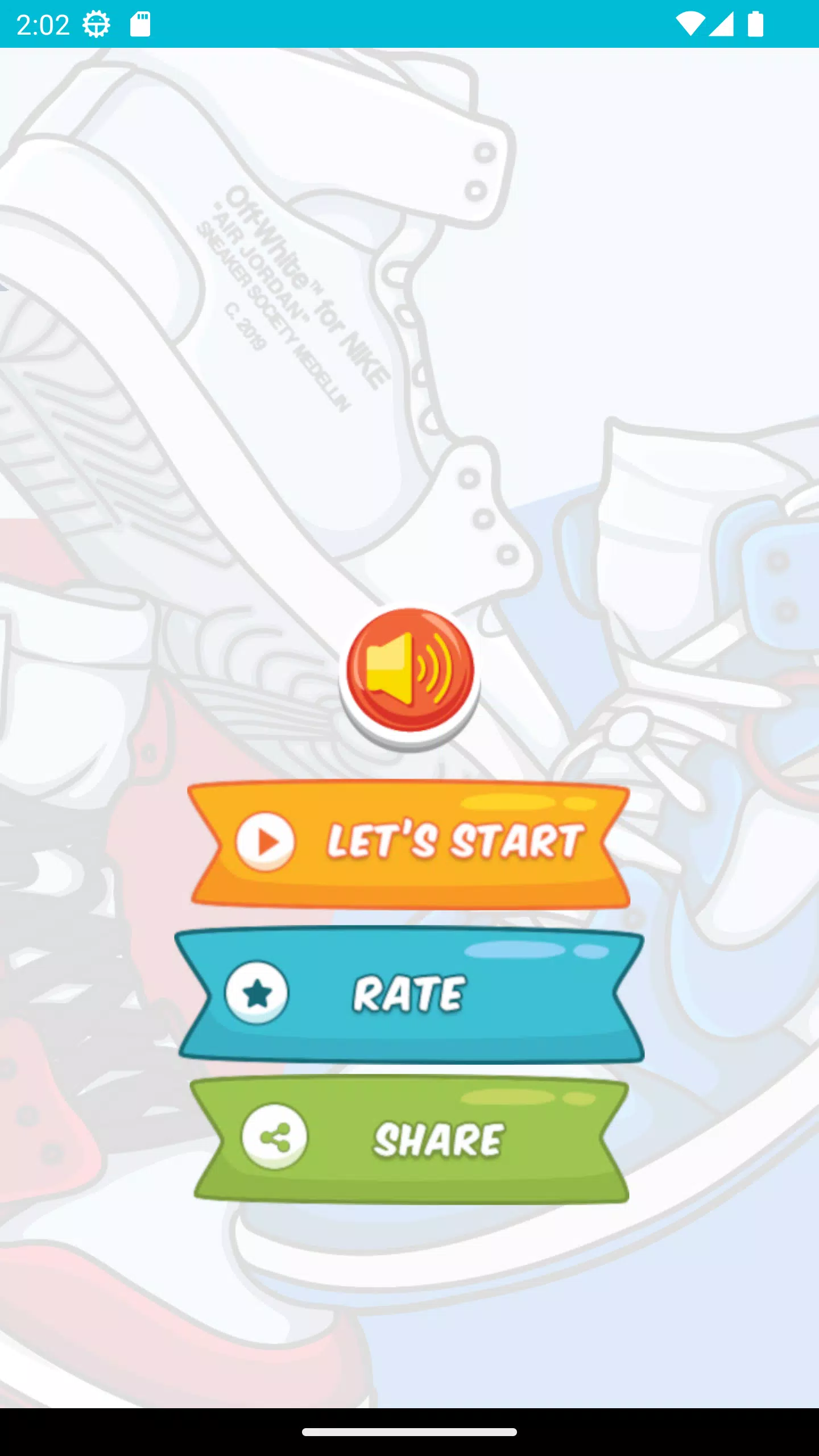Tap the Let's Start button

pyautogui.click(x=409, y=843)
